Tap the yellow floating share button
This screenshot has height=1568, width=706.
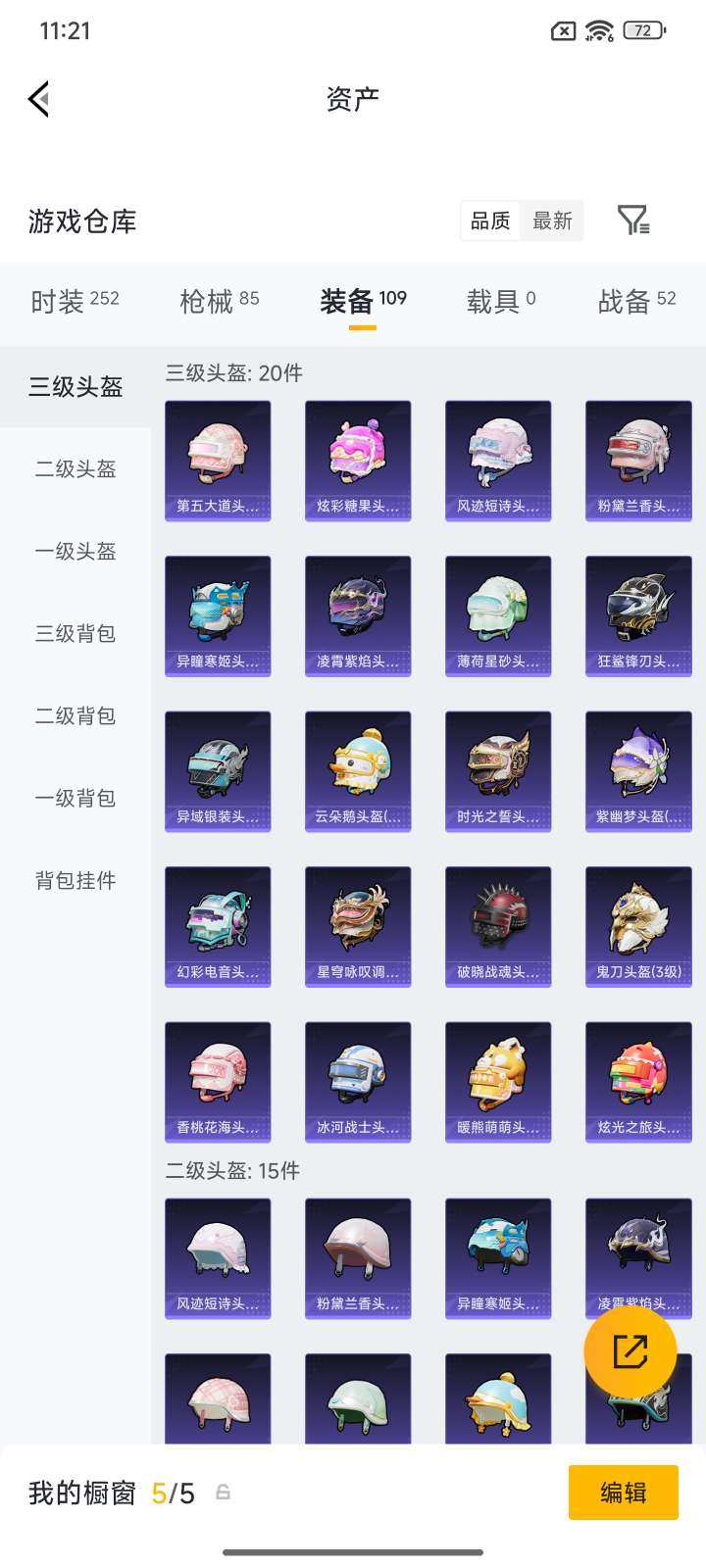(x=630, y=1351)
